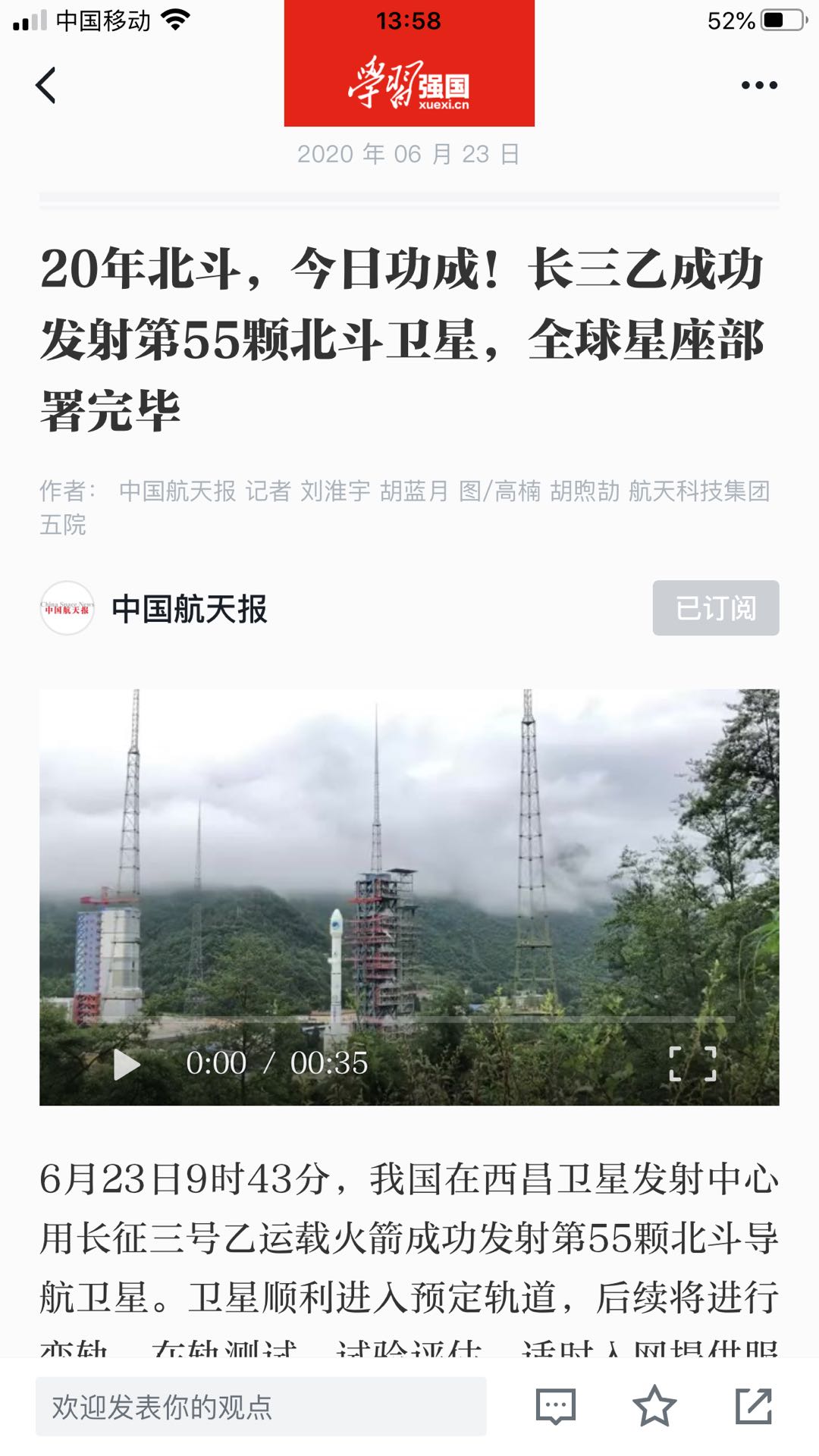The height and width of the screenshot is (1456, 819).
Task: Favorite this article with the star icon
Action: 654,1407
